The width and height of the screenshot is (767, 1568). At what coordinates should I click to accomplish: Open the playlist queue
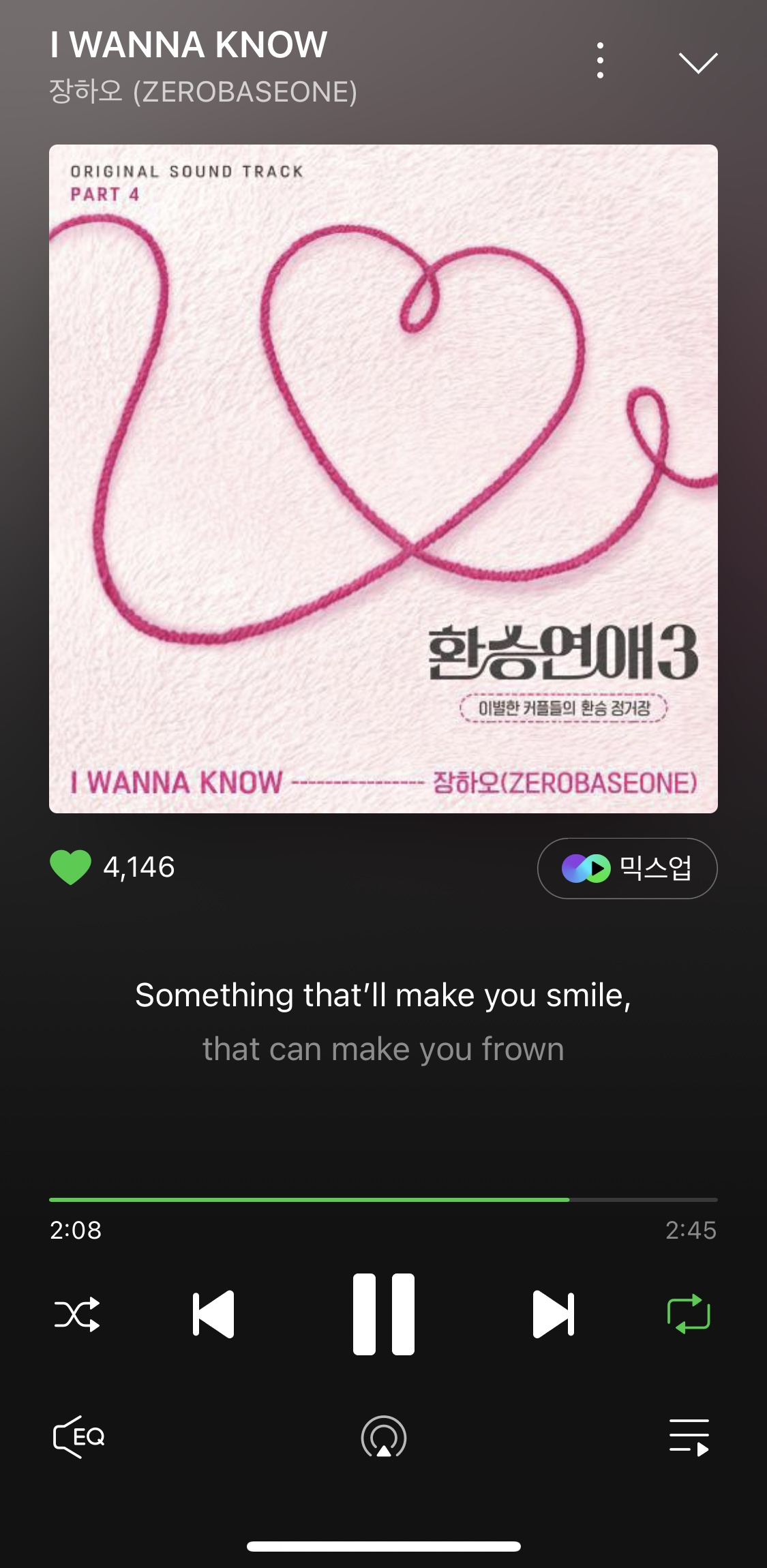click(689, 1437)
